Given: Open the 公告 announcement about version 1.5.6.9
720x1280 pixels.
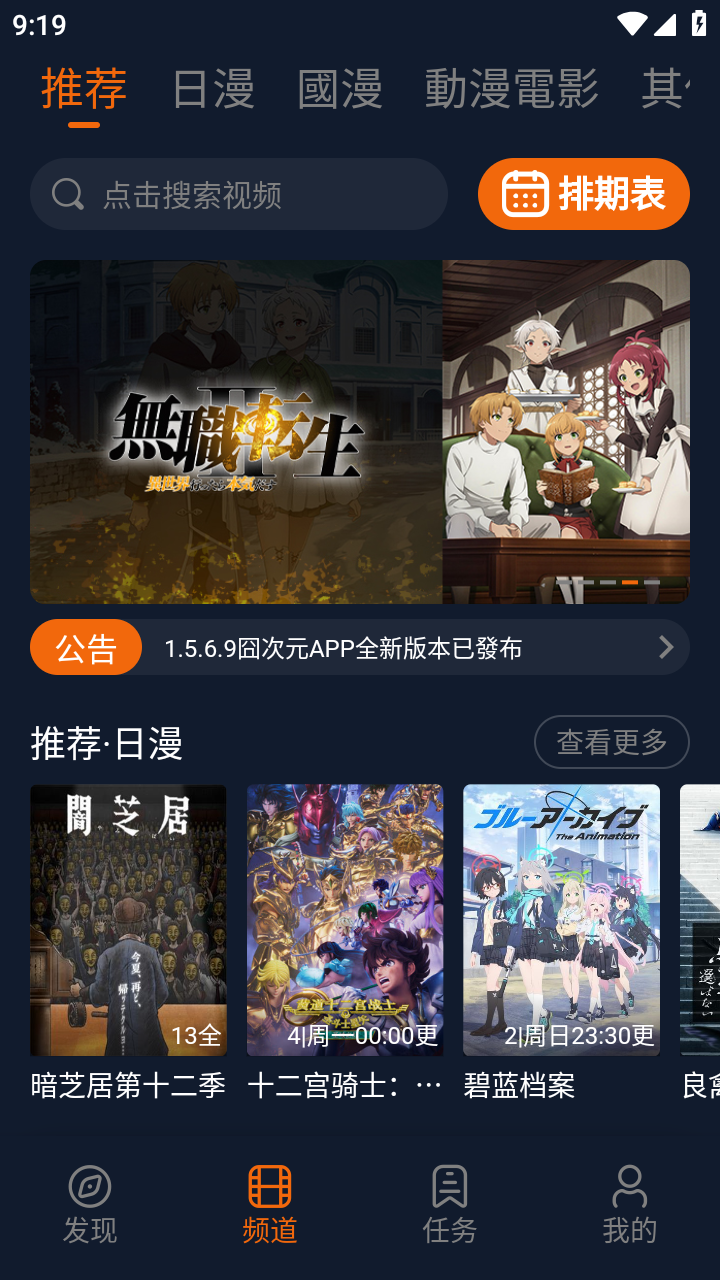Looking at the screenshot, I should [x=360, y=647].
